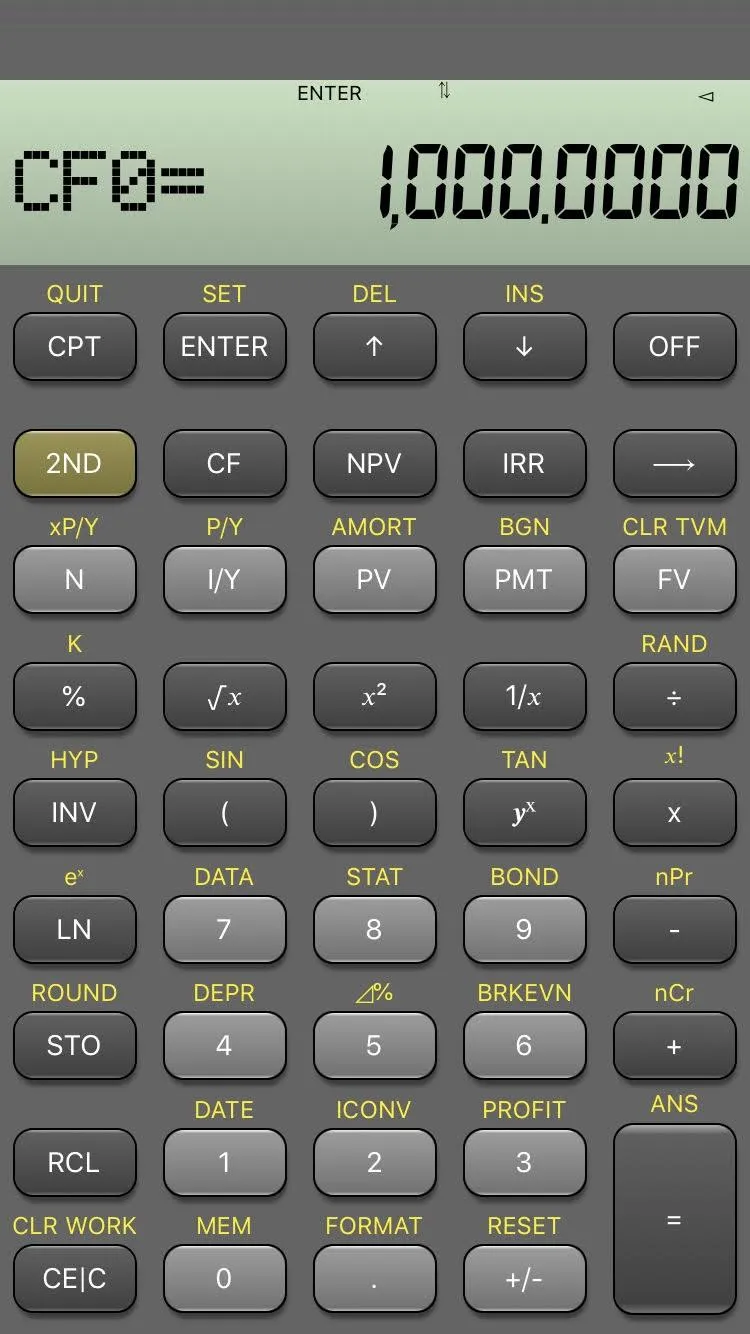
Task: Compute with the IRR key
Action: tap(524, 463)
